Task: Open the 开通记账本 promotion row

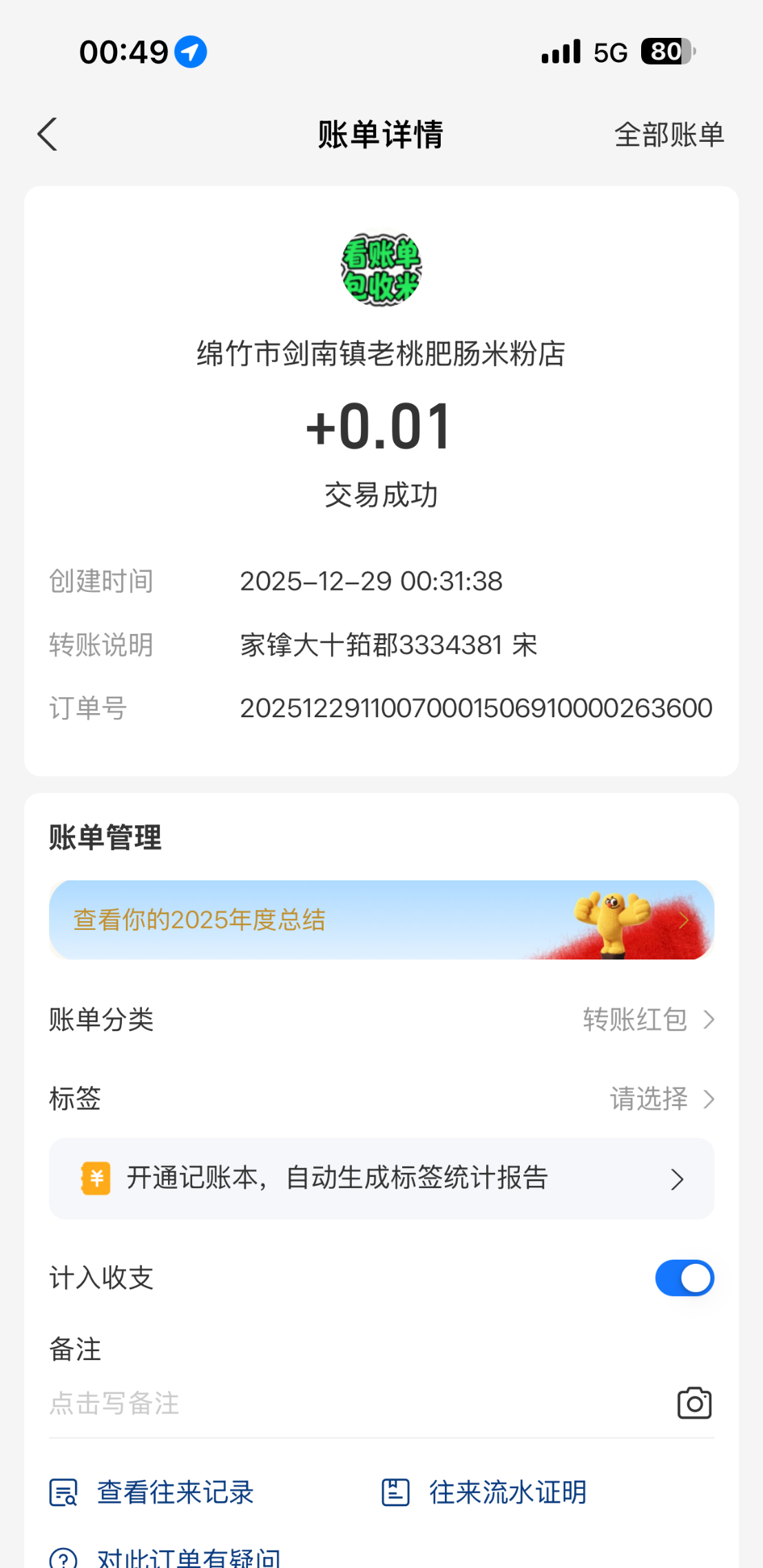Action: pyautogui.click(x=381, y=1178)
